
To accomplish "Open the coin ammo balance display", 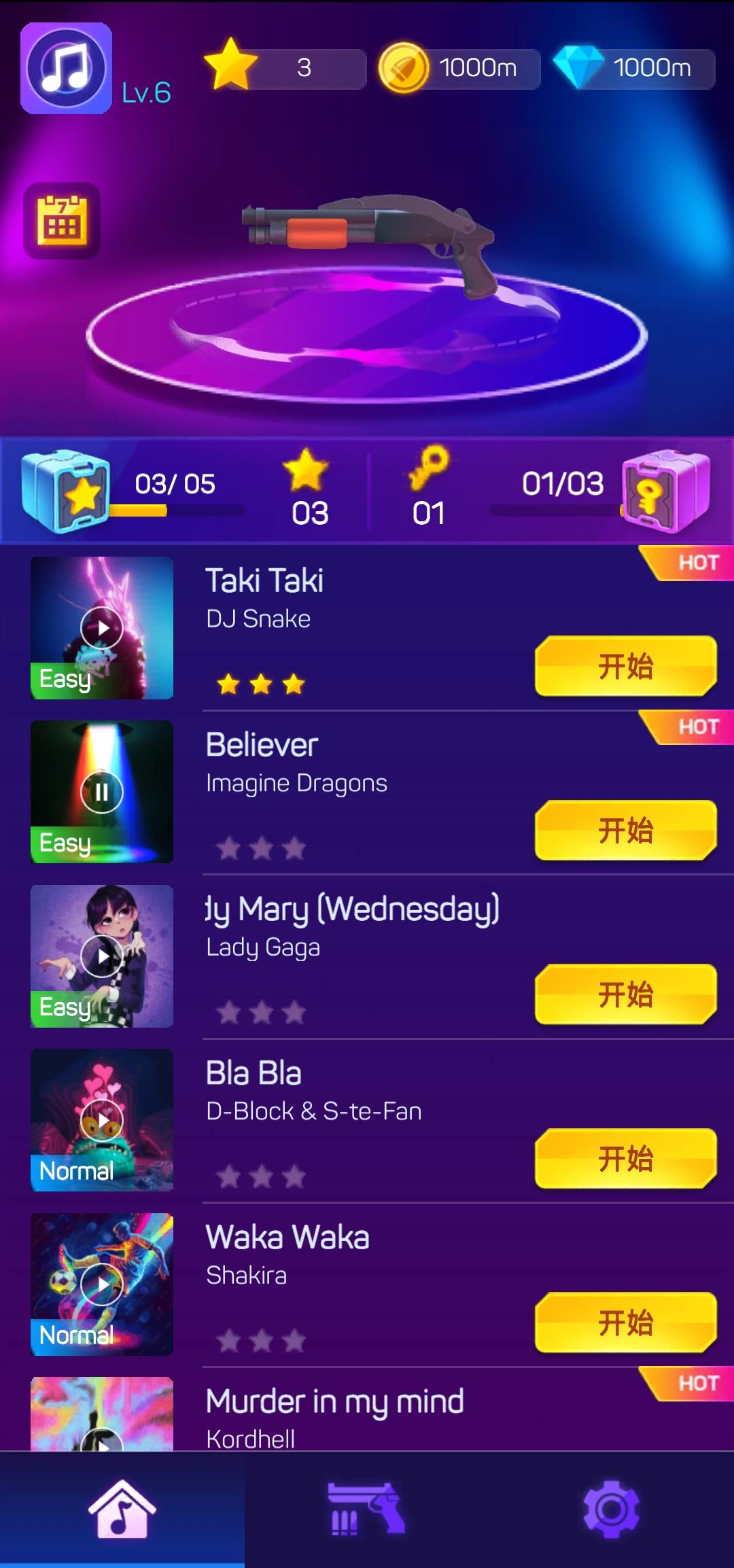I will click(459, 67).
